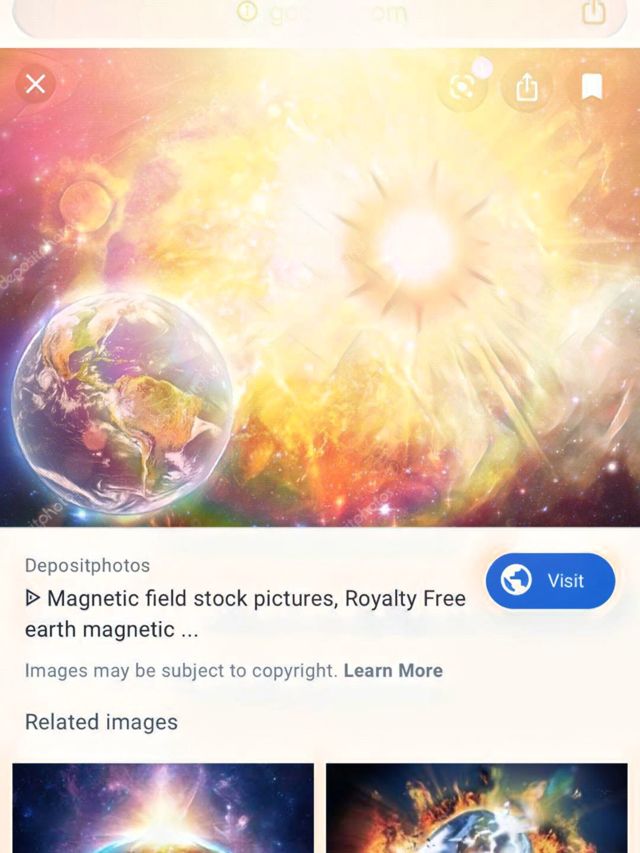This screenshot has width=640, height=853.
Task: Open the Learn More link
Action: coord(393,671)
